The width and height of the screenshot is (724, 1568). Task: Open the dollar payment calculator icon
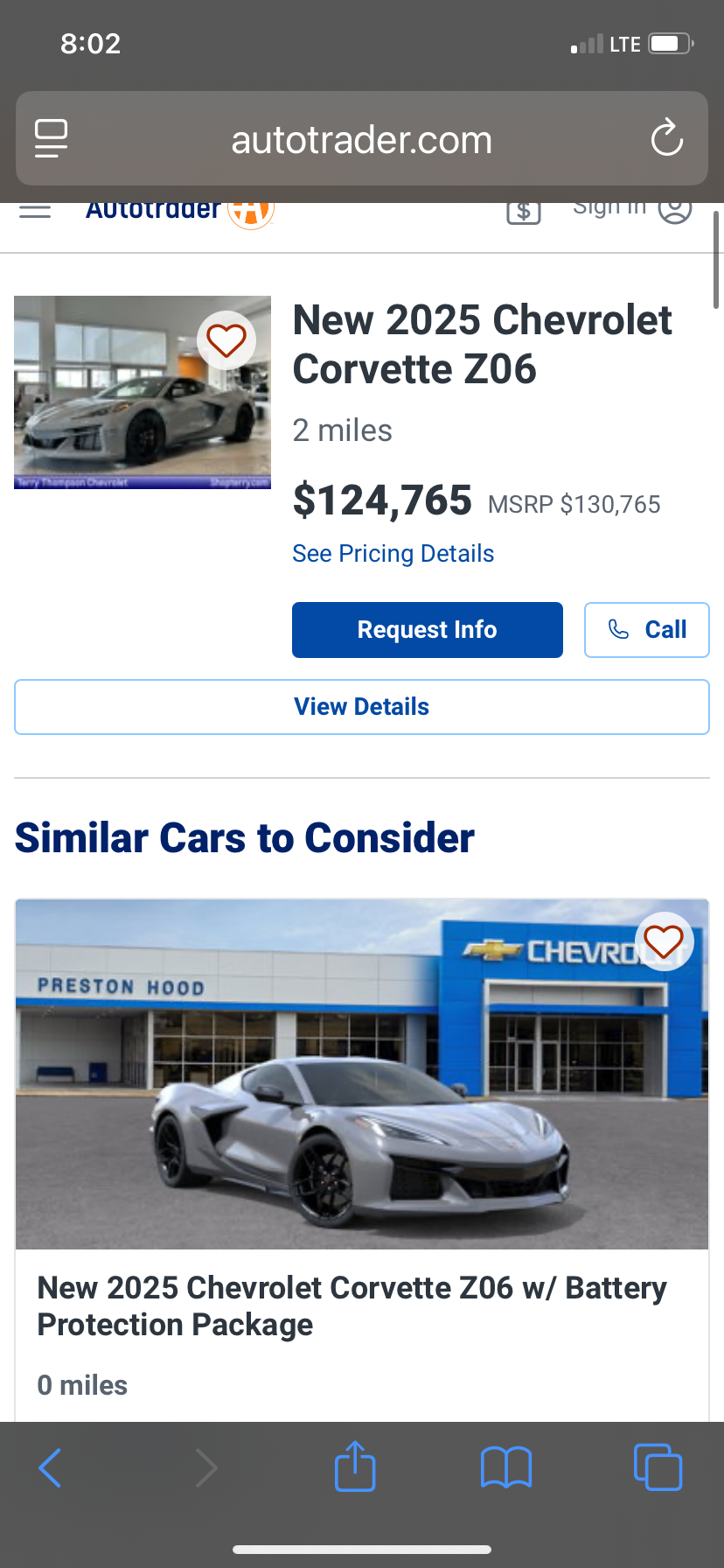(524, 212)
